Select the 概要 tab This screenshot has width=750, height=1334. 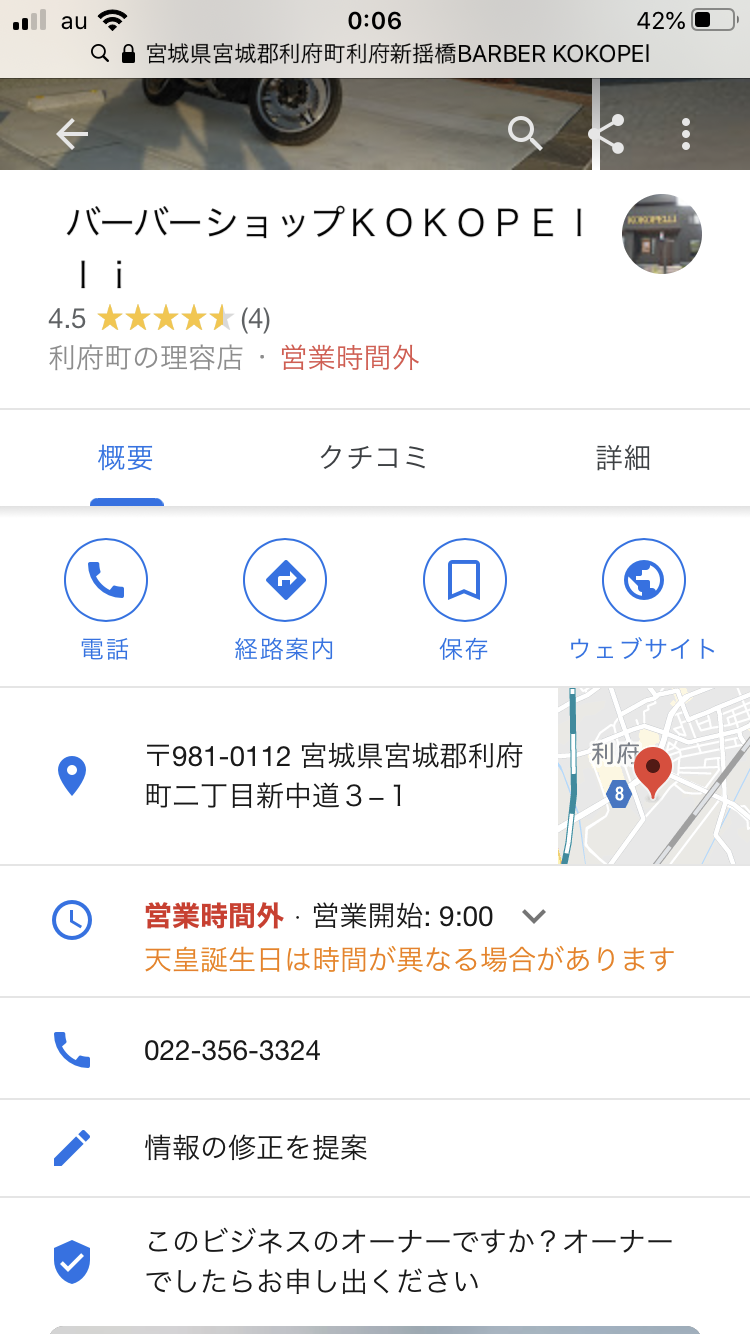(x=126, y=458)
